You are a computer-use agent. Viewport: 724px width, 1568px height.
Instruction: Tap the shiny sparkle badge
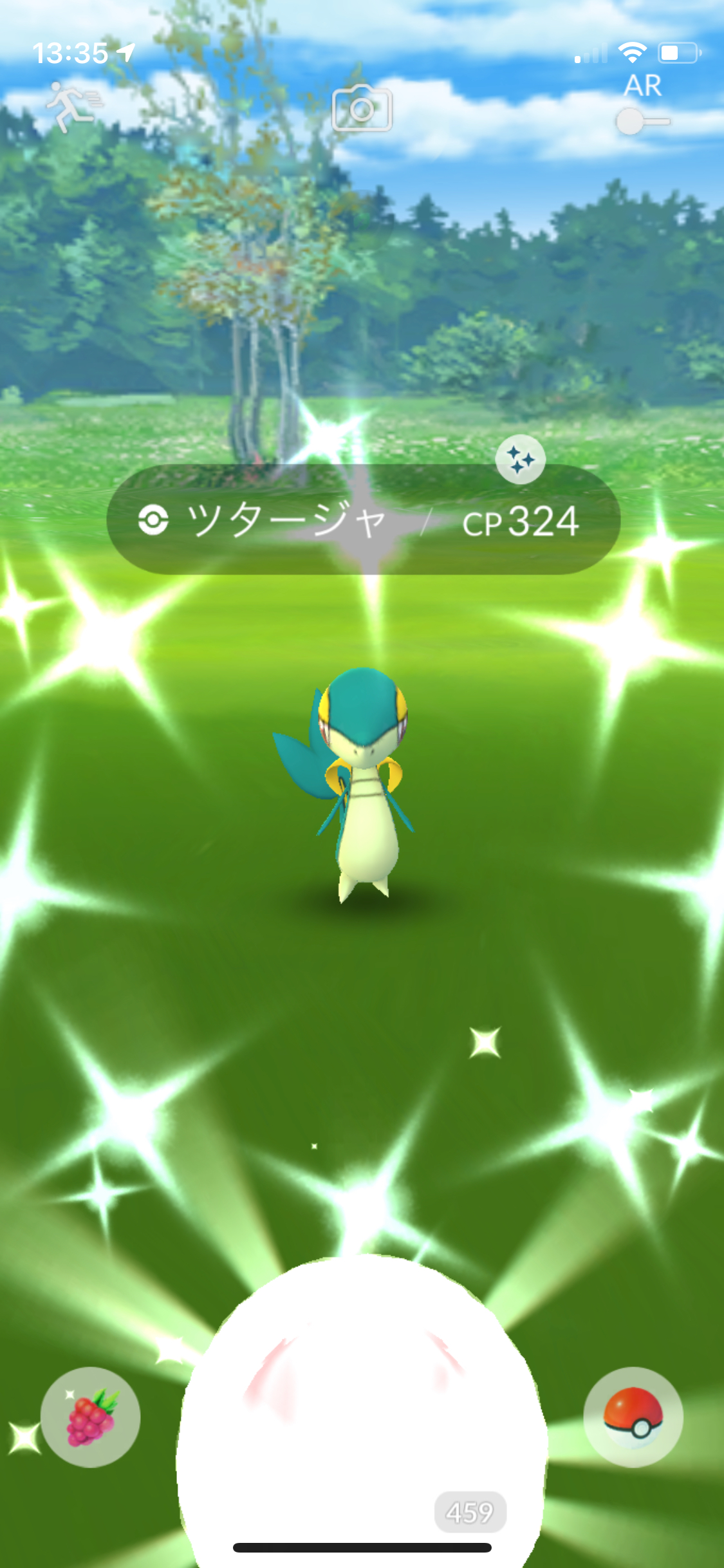click(x=520, y=460)
